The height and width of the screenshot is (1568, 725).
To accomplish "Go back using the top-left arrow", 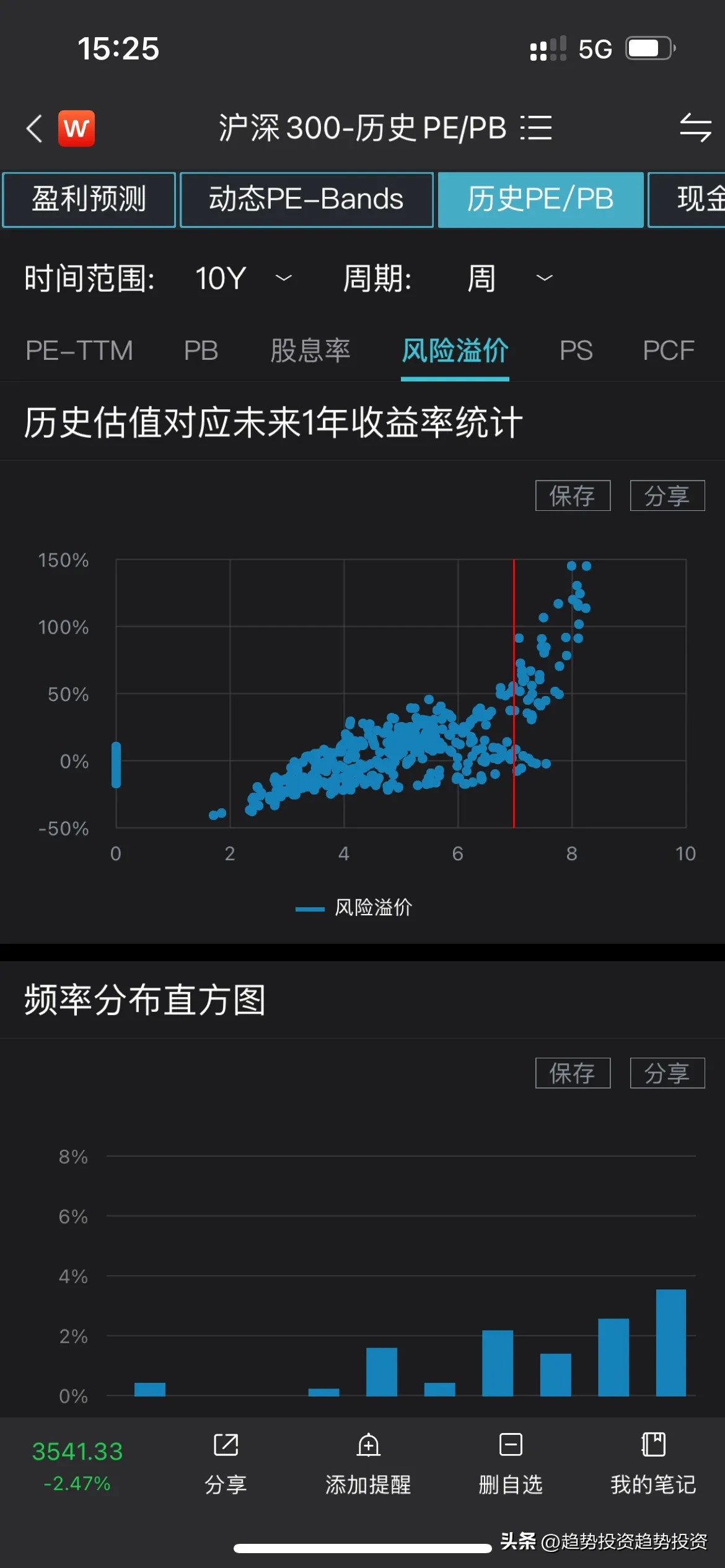I will [35, 128].
